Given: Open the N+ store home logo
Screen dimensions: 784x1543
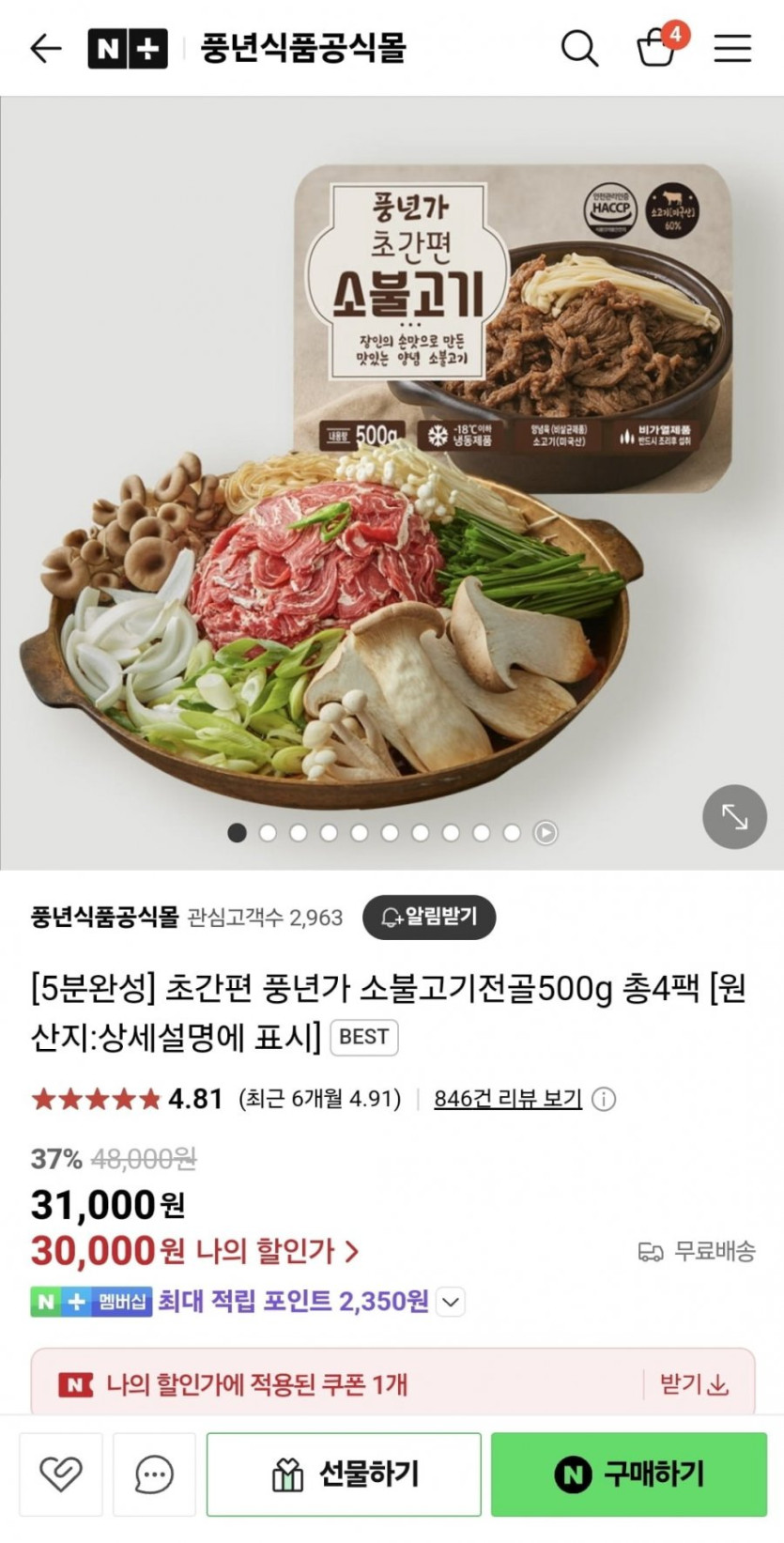Looking at the screenshot, I should coord(128,49).
